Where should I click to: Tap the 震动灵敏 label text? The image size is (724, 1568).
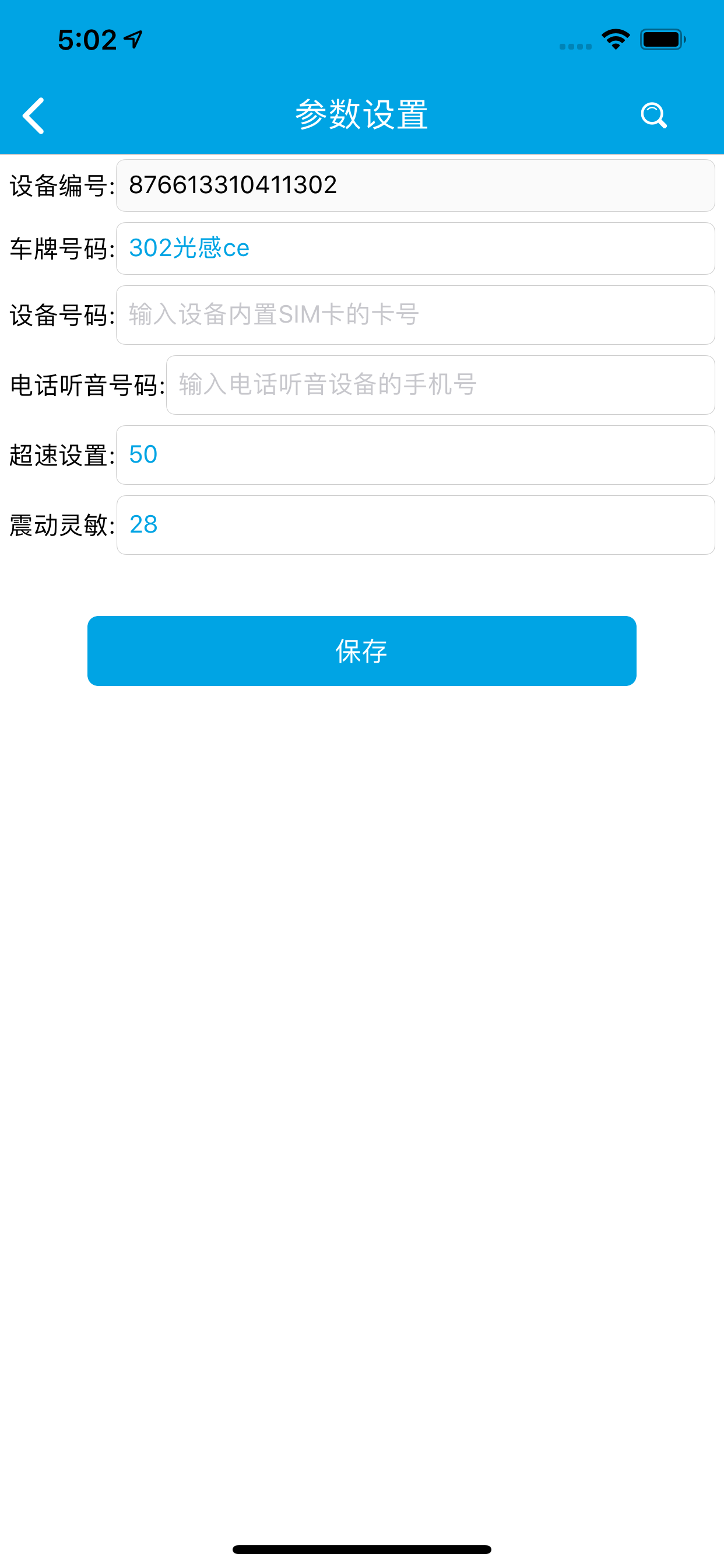59,524
